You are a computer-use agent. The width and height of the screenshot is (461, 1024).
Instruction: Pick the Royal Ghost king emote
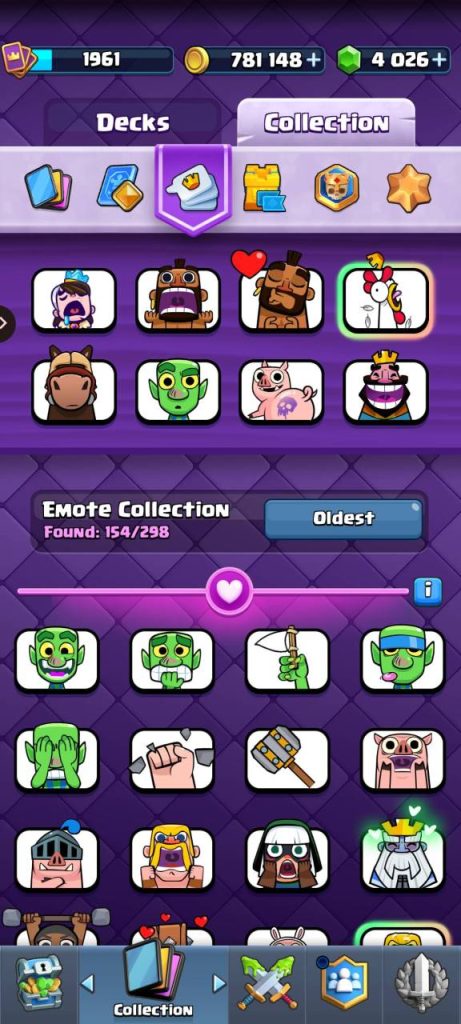403,858
